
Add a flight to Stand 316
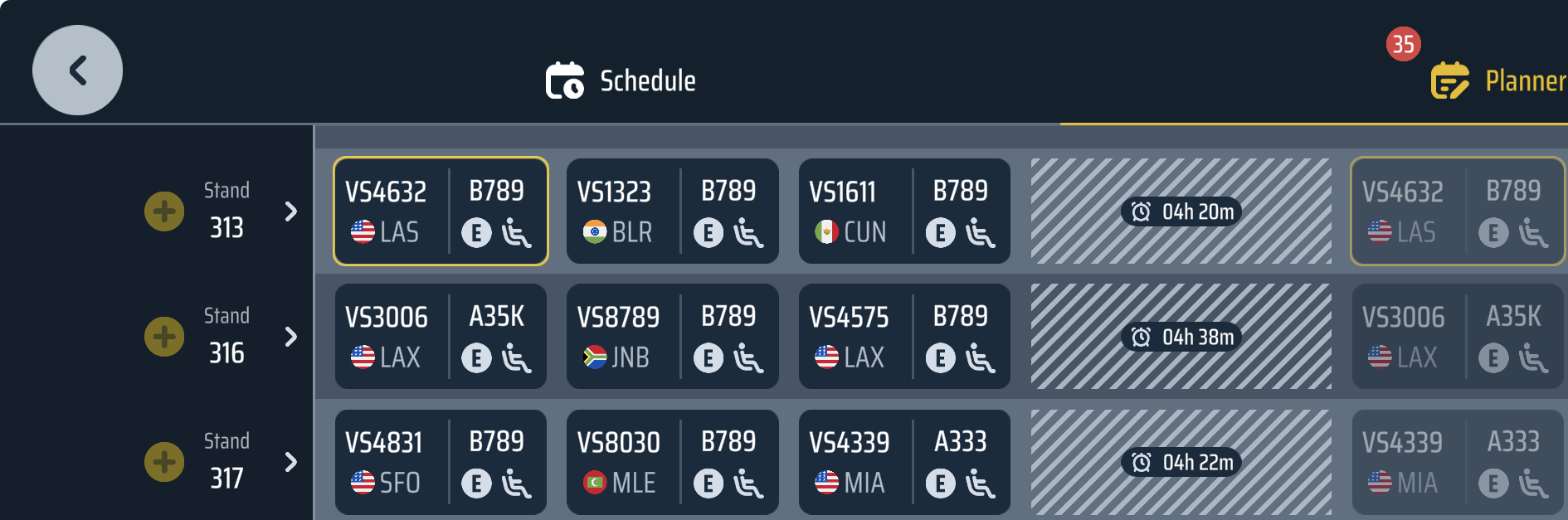(x=164, y=337)
